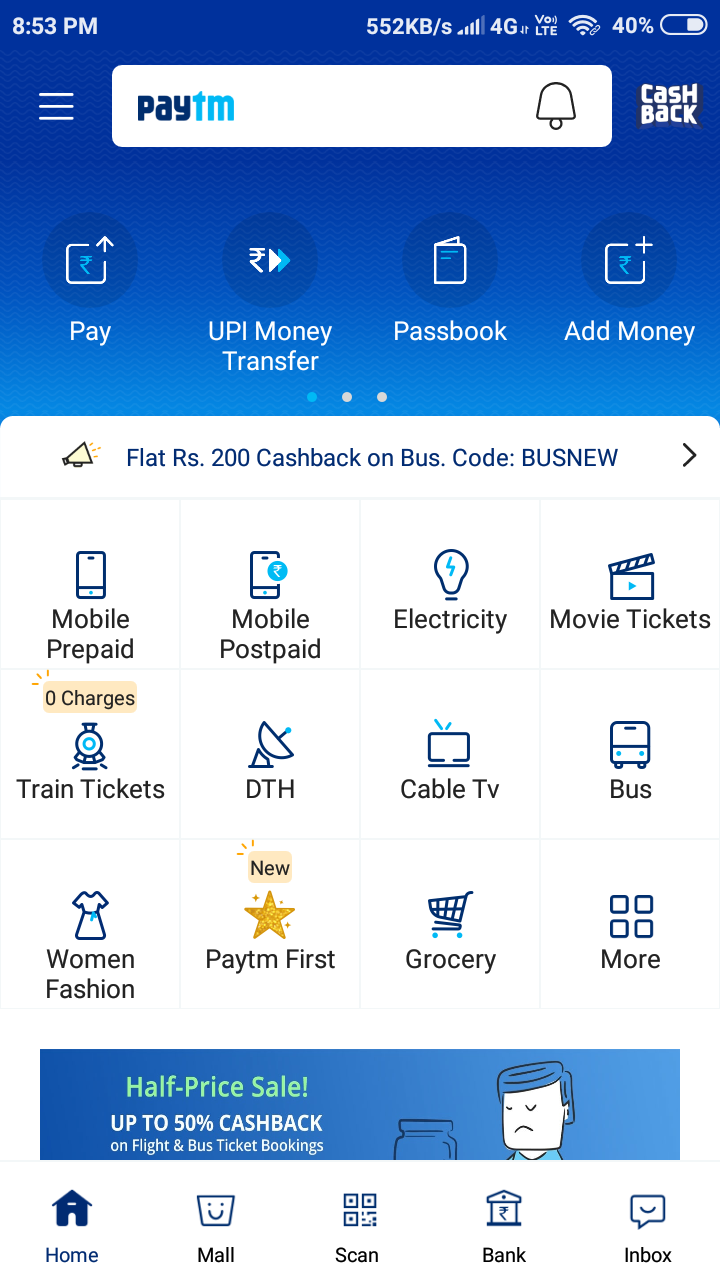720x1280 pixels.
Task: Switch to the Mall tab
Action: (216, 1226)
